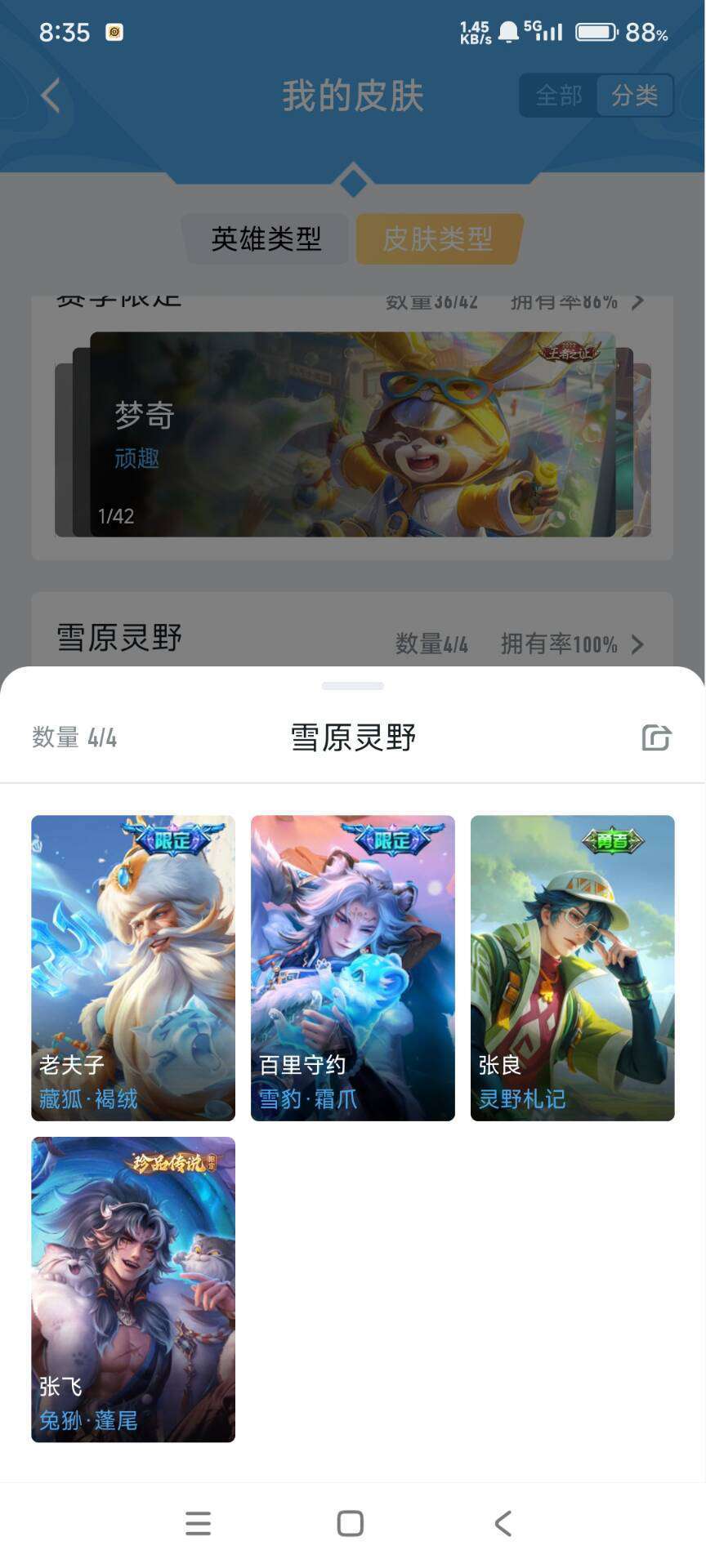Open the 梦奇 顽趣 skin banner
The height and width of the screenshot is (1568, 706).
click(353, 434)
